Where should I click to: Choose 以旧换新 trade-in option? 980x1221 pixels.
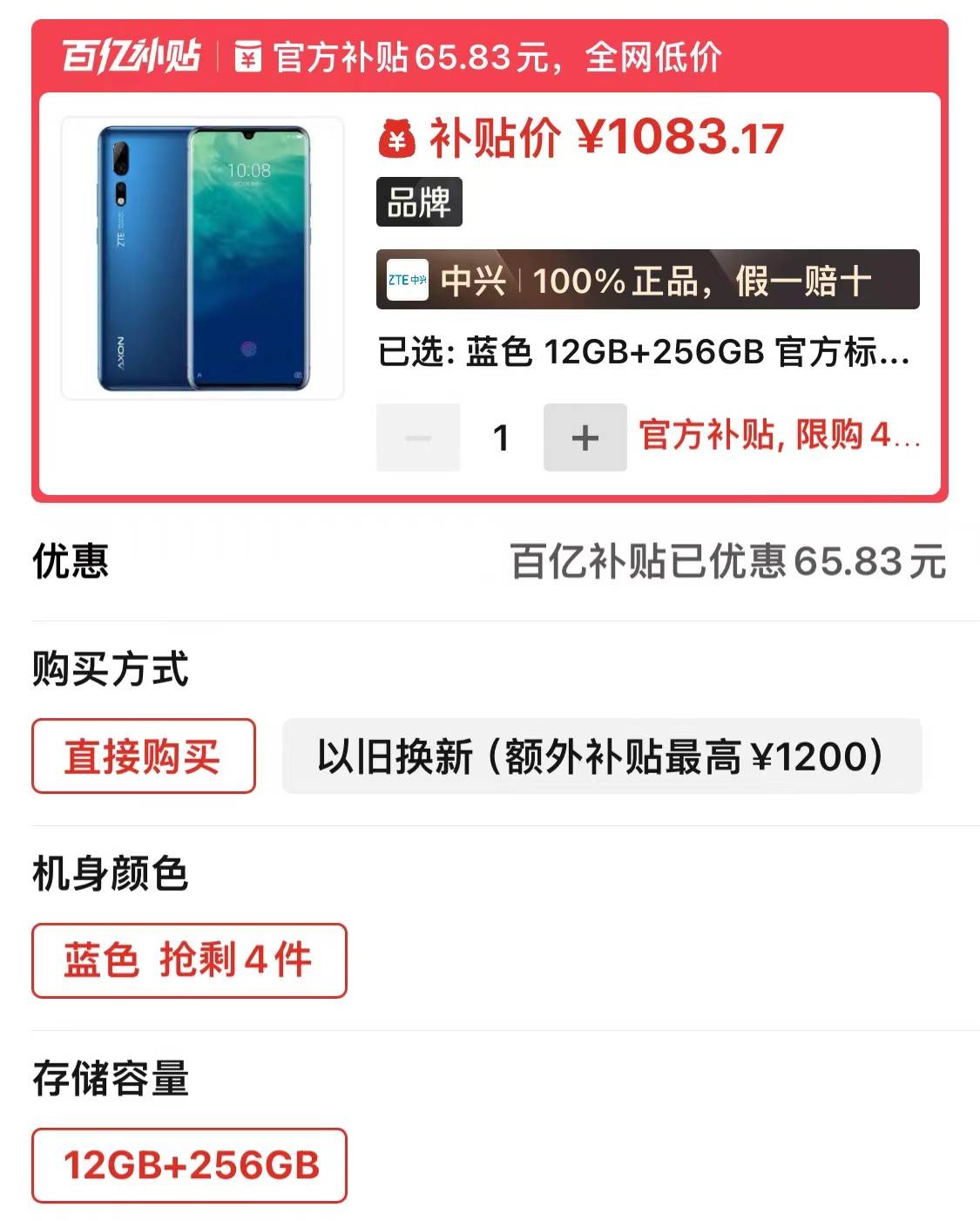pyautogui.click(x=601, y=756)
